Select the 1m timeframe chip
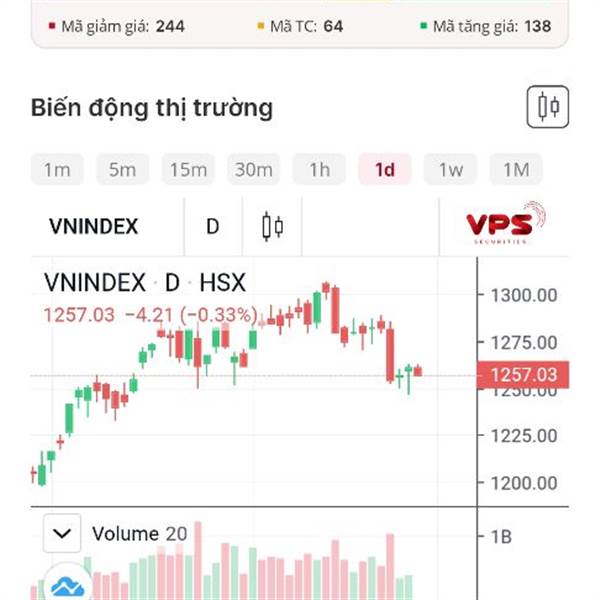 click(57, 169)
